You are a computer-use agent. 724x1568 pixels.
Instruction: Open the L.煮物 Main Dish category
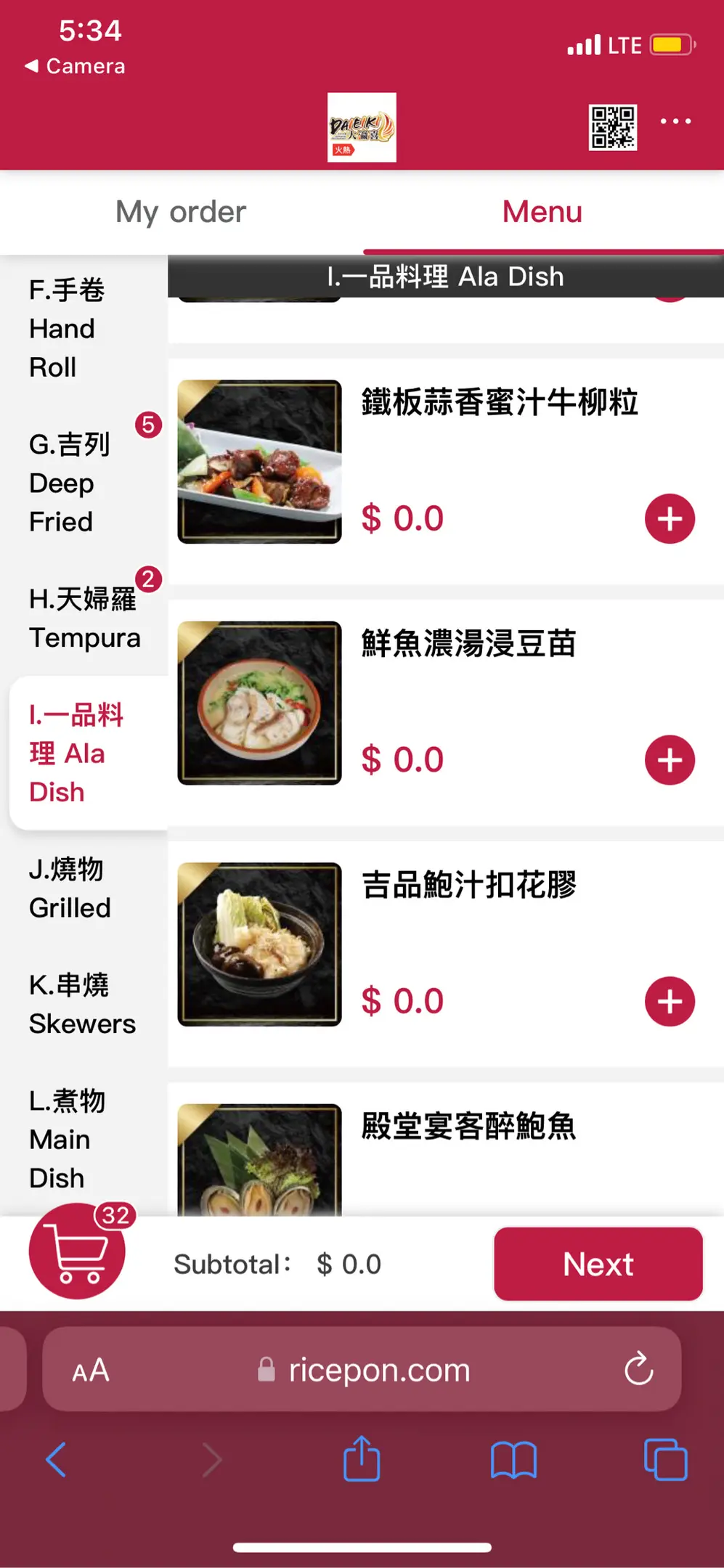(67, 1139)
